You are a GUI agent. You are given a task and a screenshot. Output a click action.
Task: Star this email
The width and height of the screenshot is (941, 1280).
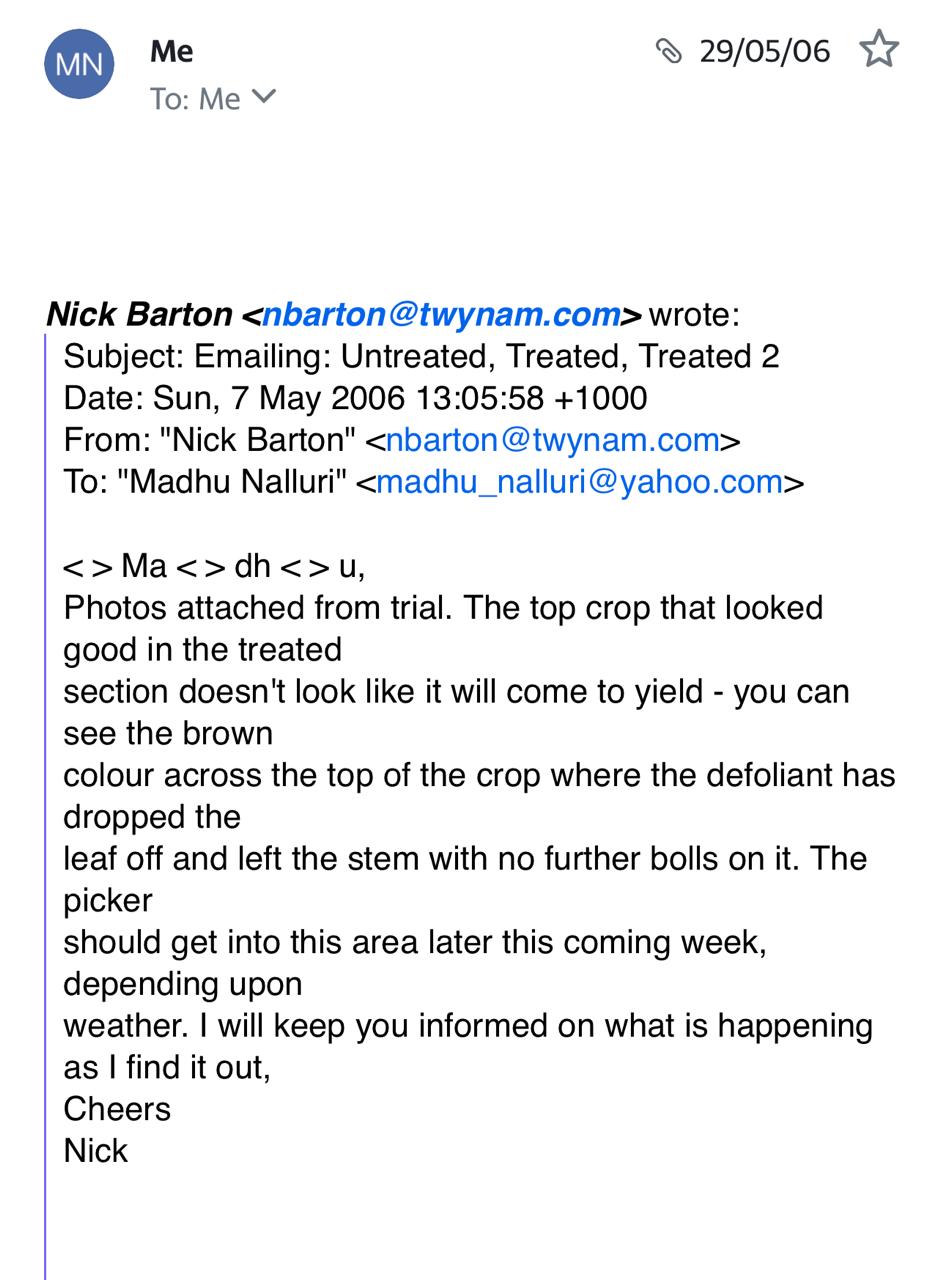[879, 49]
